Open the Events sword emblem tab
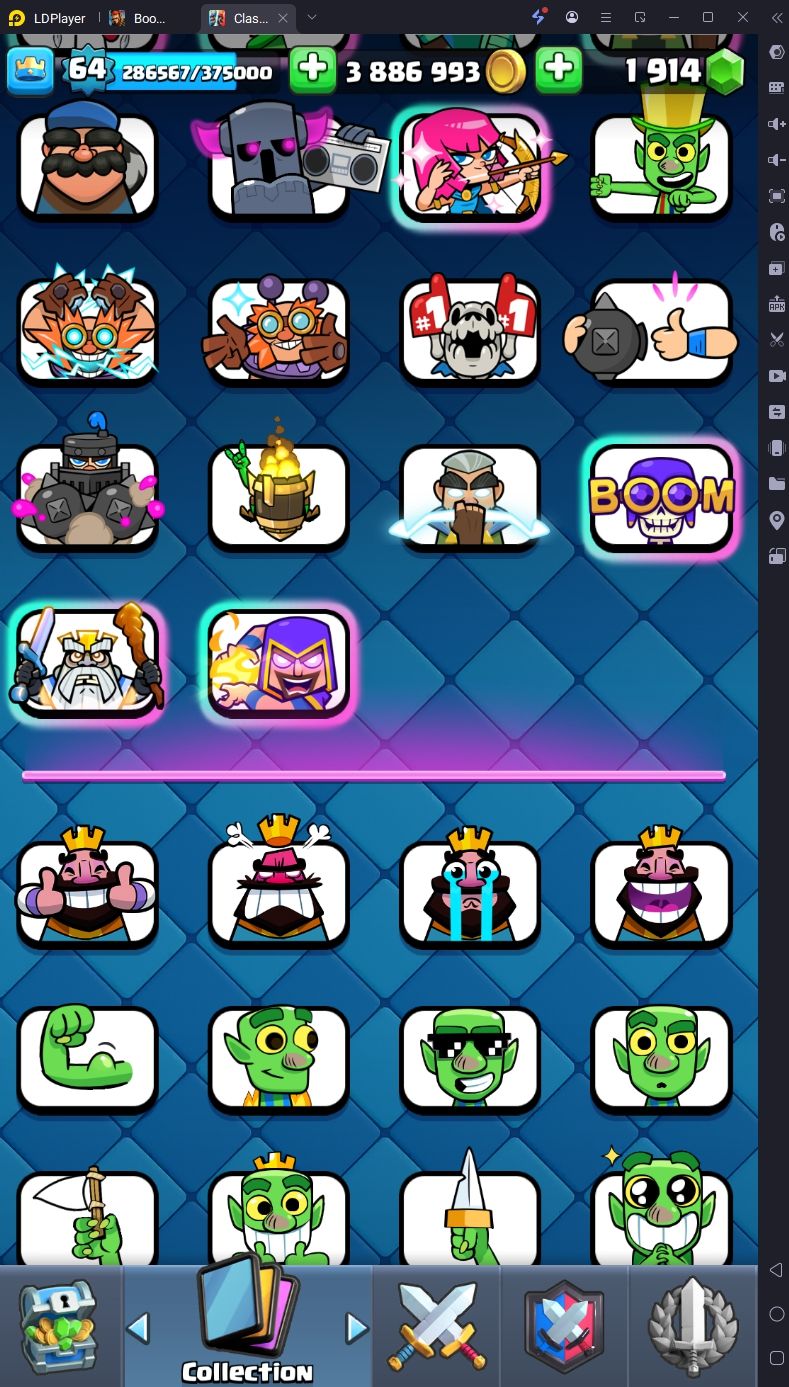This screenshot has height=1387, width=789. [693, 1327]
